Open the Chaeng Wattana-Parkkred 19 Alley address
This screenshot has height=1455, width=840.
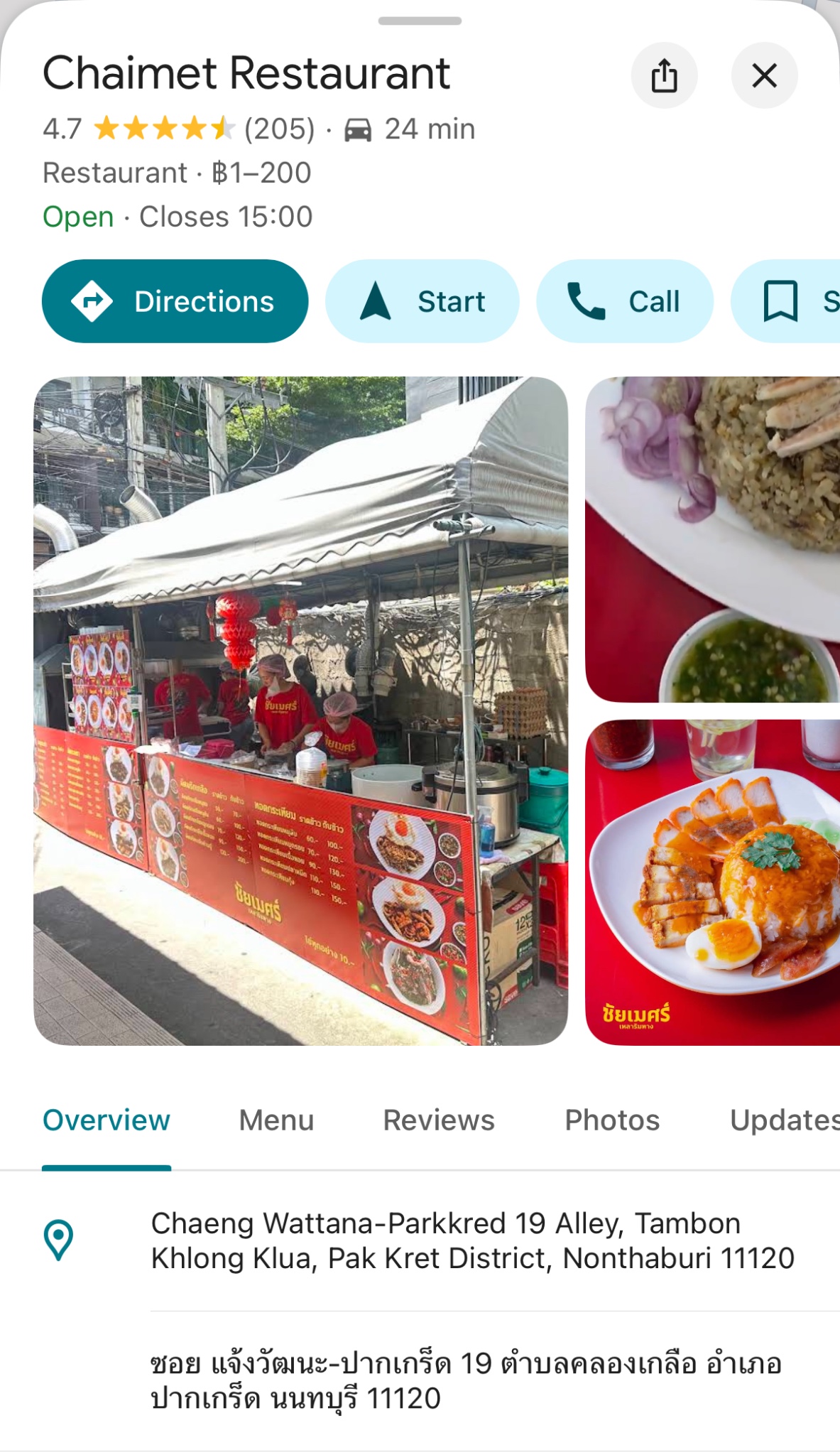point(472,1240)
